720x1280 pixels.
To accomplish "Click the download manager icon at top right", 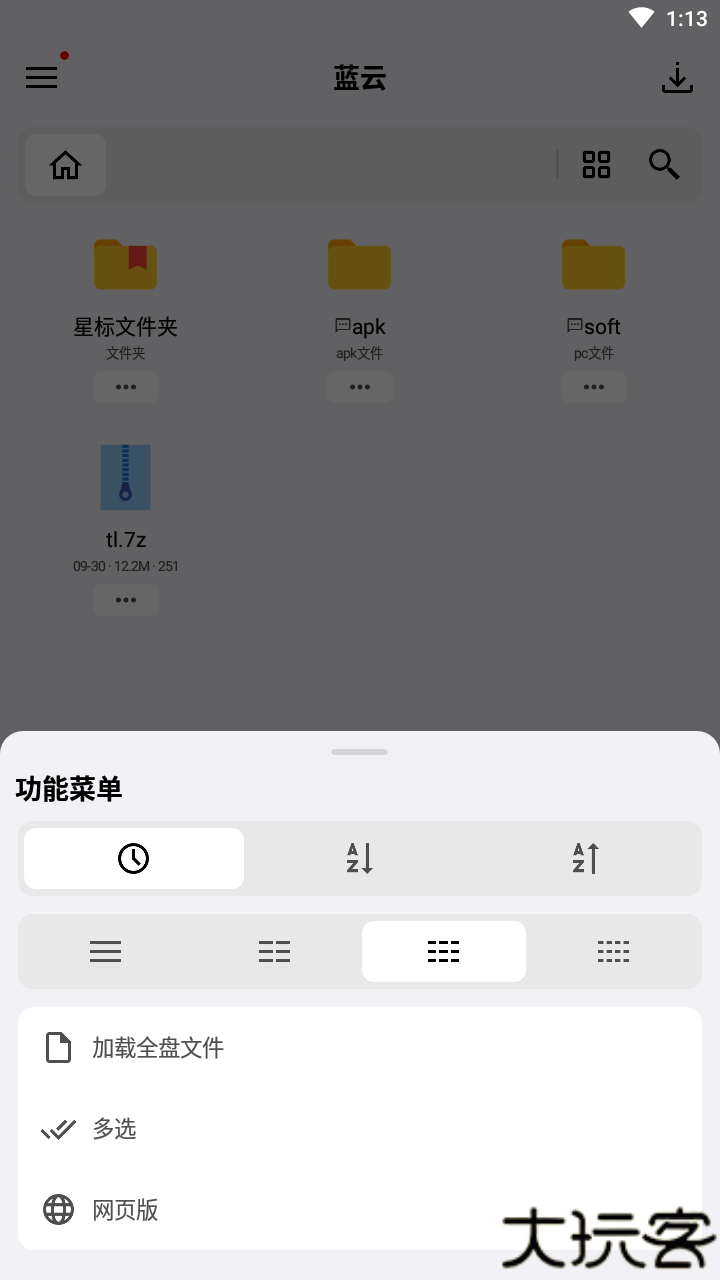I will tap(677, 78).
